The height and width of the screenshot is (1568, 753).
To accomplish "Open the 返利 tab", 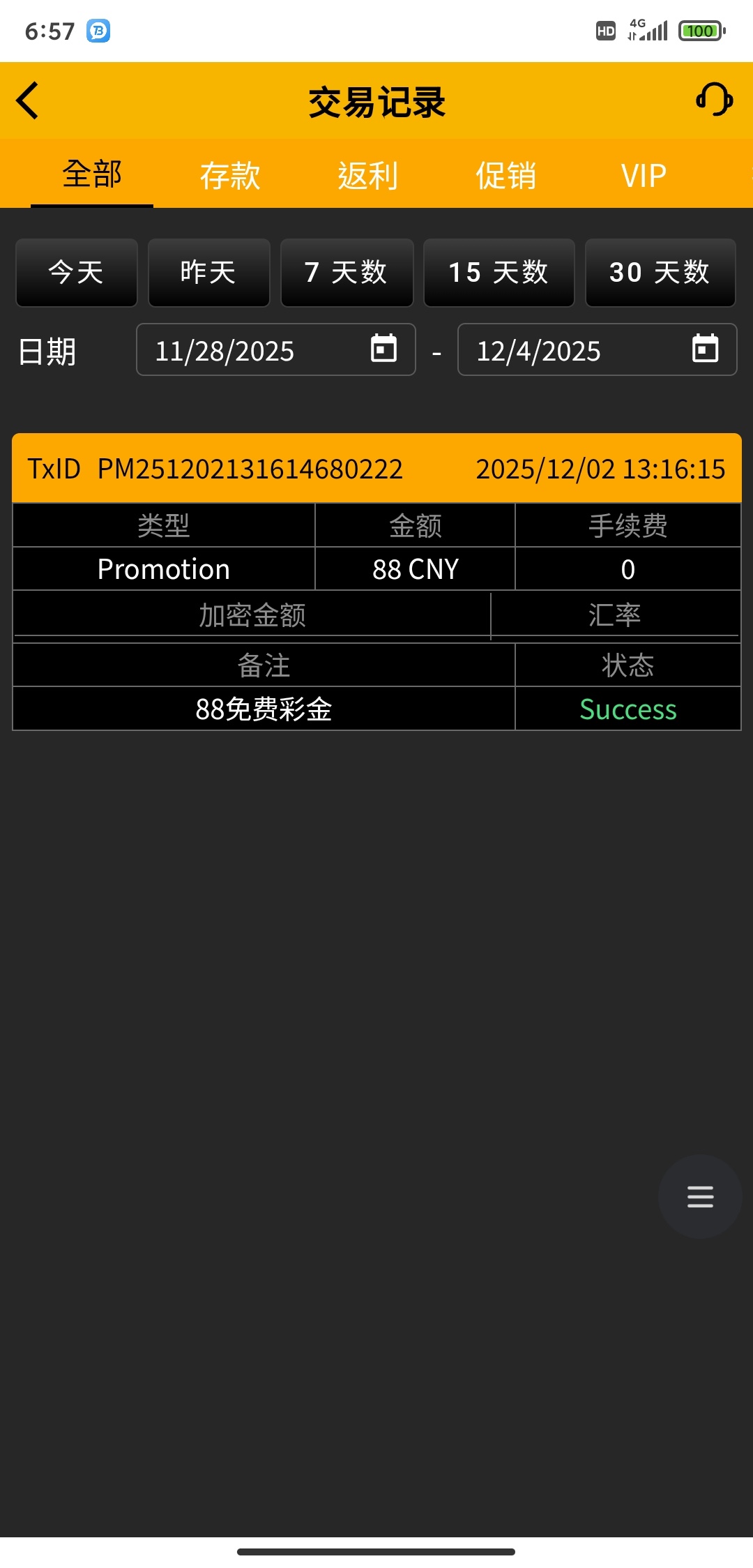I will click(368, 175).
